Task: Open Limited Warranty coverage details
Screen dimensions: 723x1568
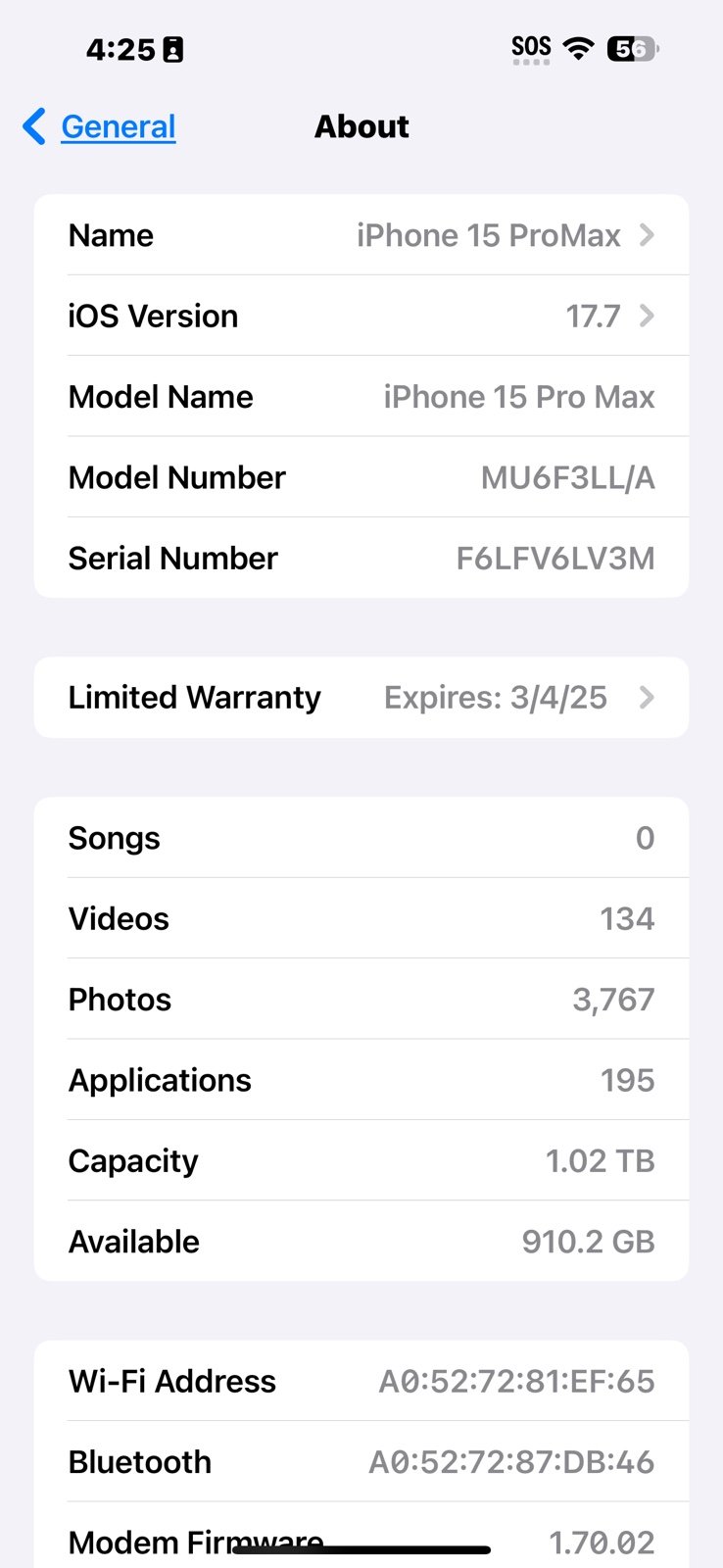Action: (361, 698)
